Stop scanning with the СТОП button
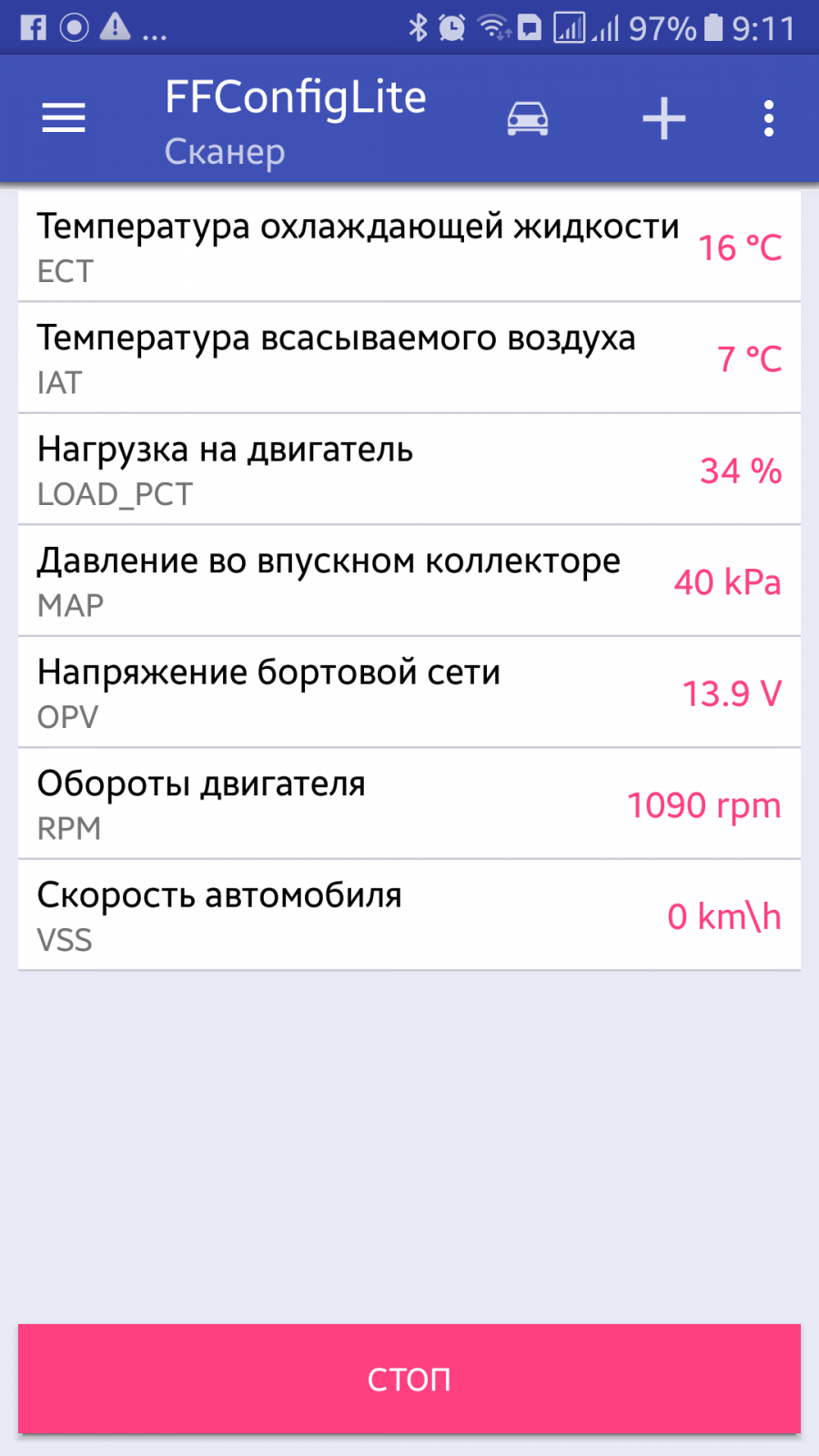Image resolution: width=819 pixels, height=1456 pixels. pos(409,1380)
